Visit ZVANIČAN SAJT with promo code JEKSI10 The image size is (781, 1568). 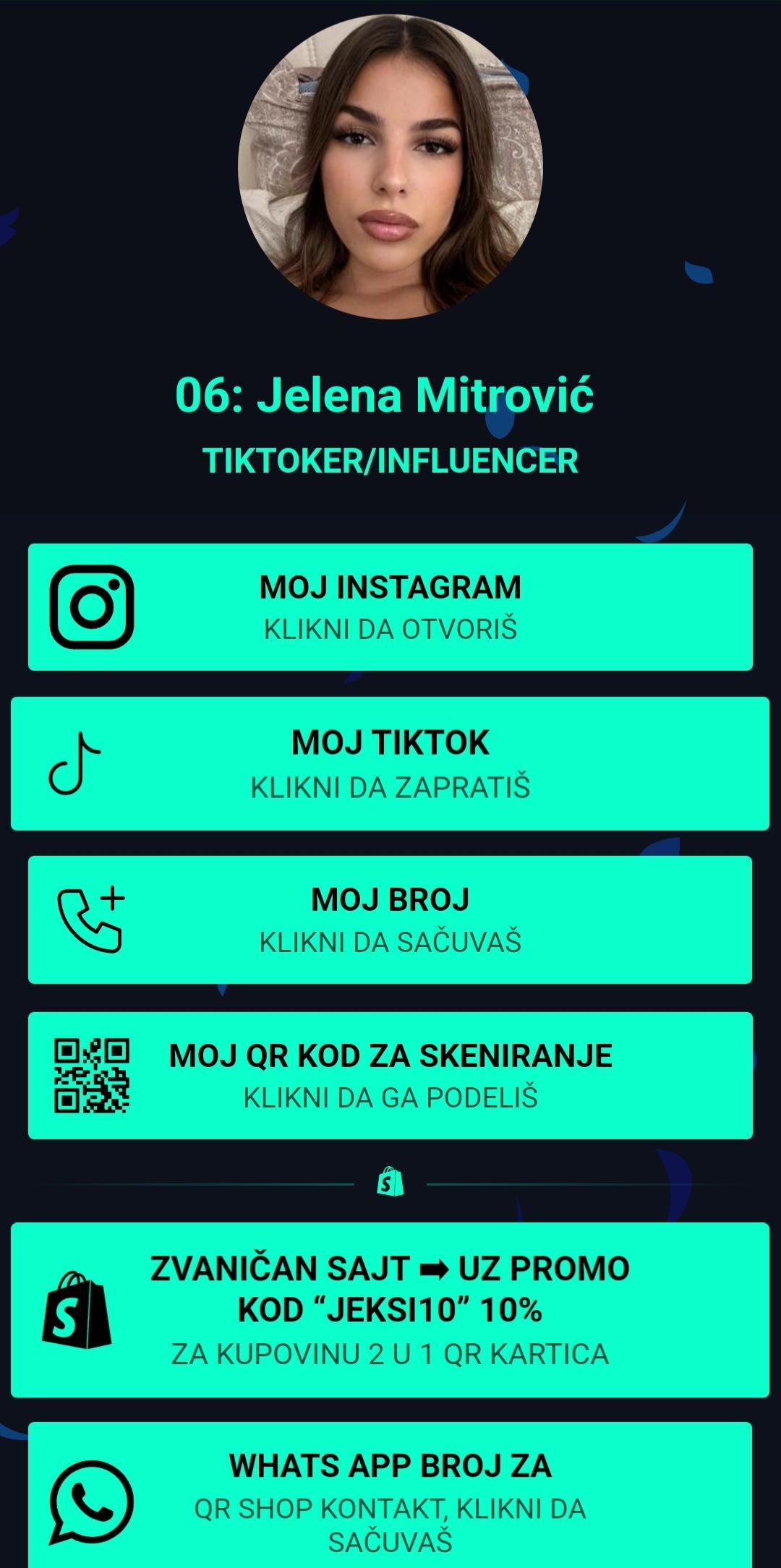coord(390,1310)
